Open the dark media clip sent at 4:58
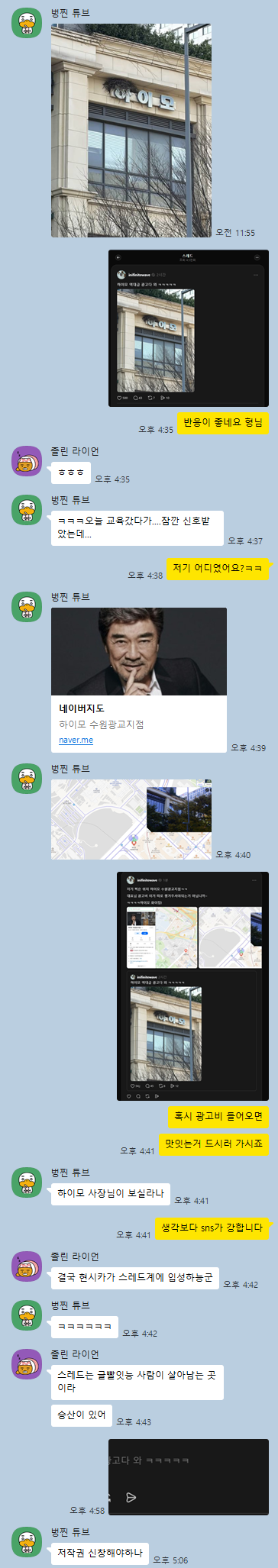 188,1477
